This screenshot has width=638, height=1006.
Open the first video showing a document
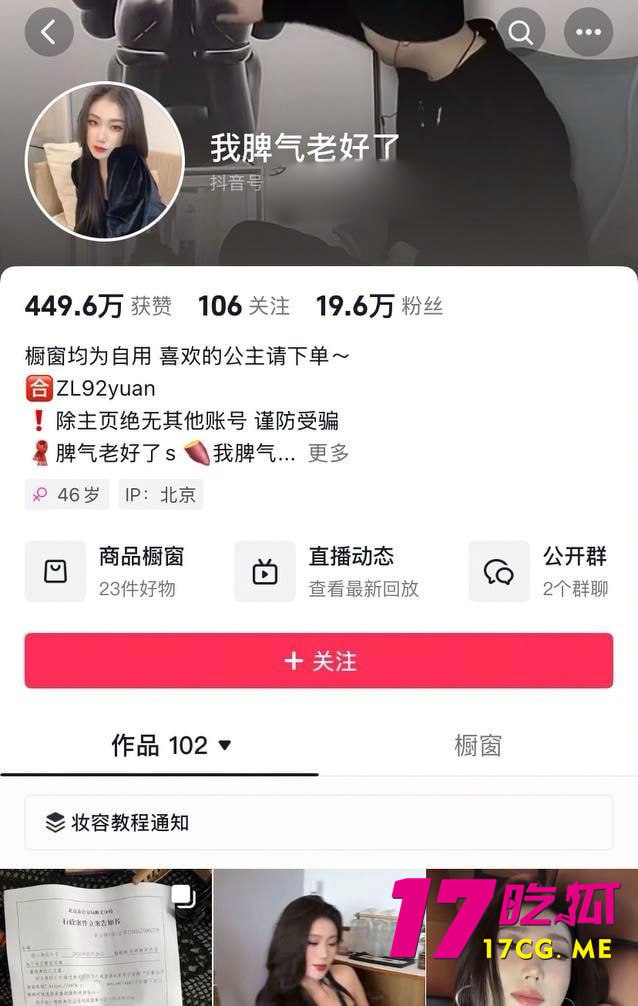coord(104,938)
